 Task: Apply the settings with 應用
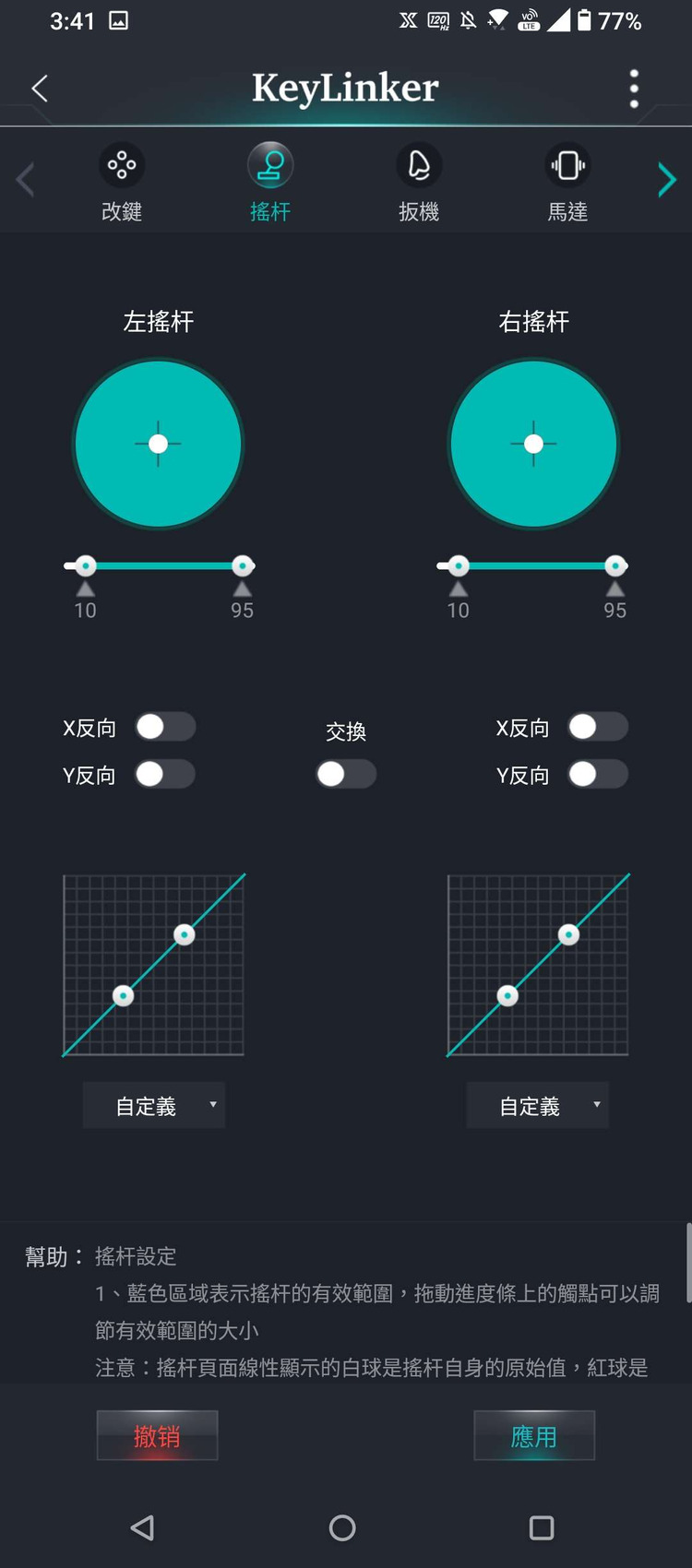coord(534,1435)
